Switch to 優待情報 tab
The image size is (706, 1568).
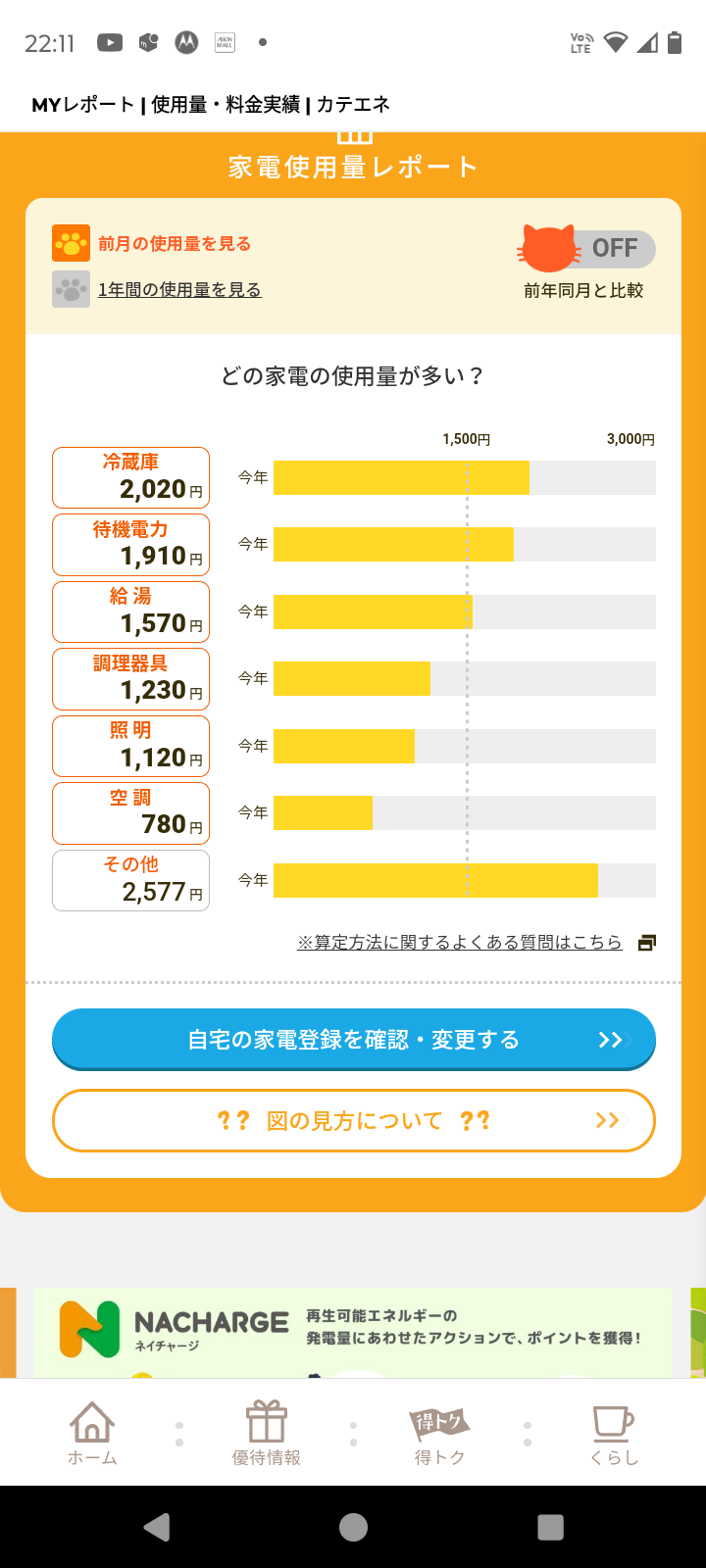click(266, 1433)
